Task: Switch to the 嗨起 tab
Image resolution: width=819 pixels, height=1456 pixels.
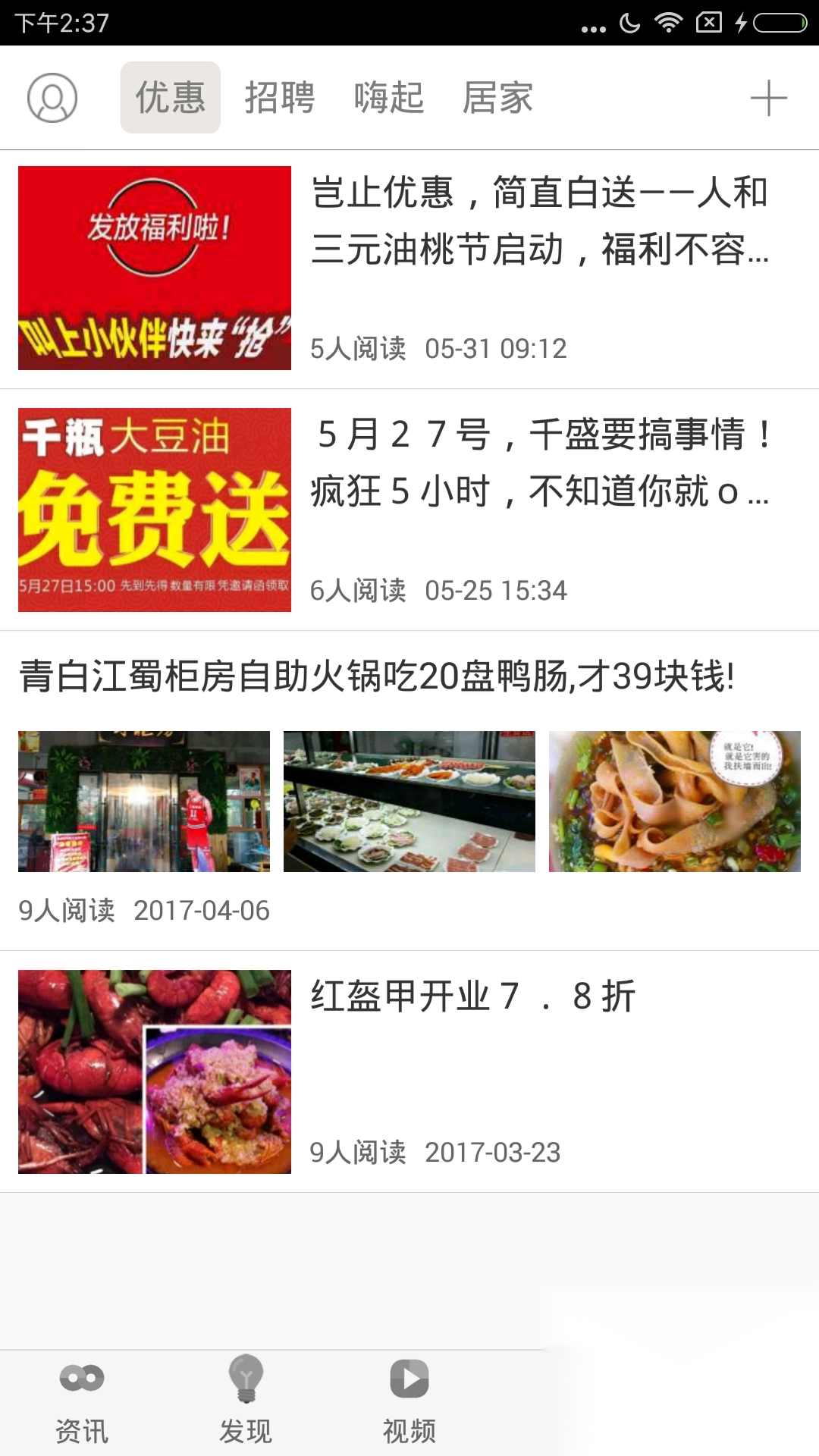Action: (x=389, y=98)
